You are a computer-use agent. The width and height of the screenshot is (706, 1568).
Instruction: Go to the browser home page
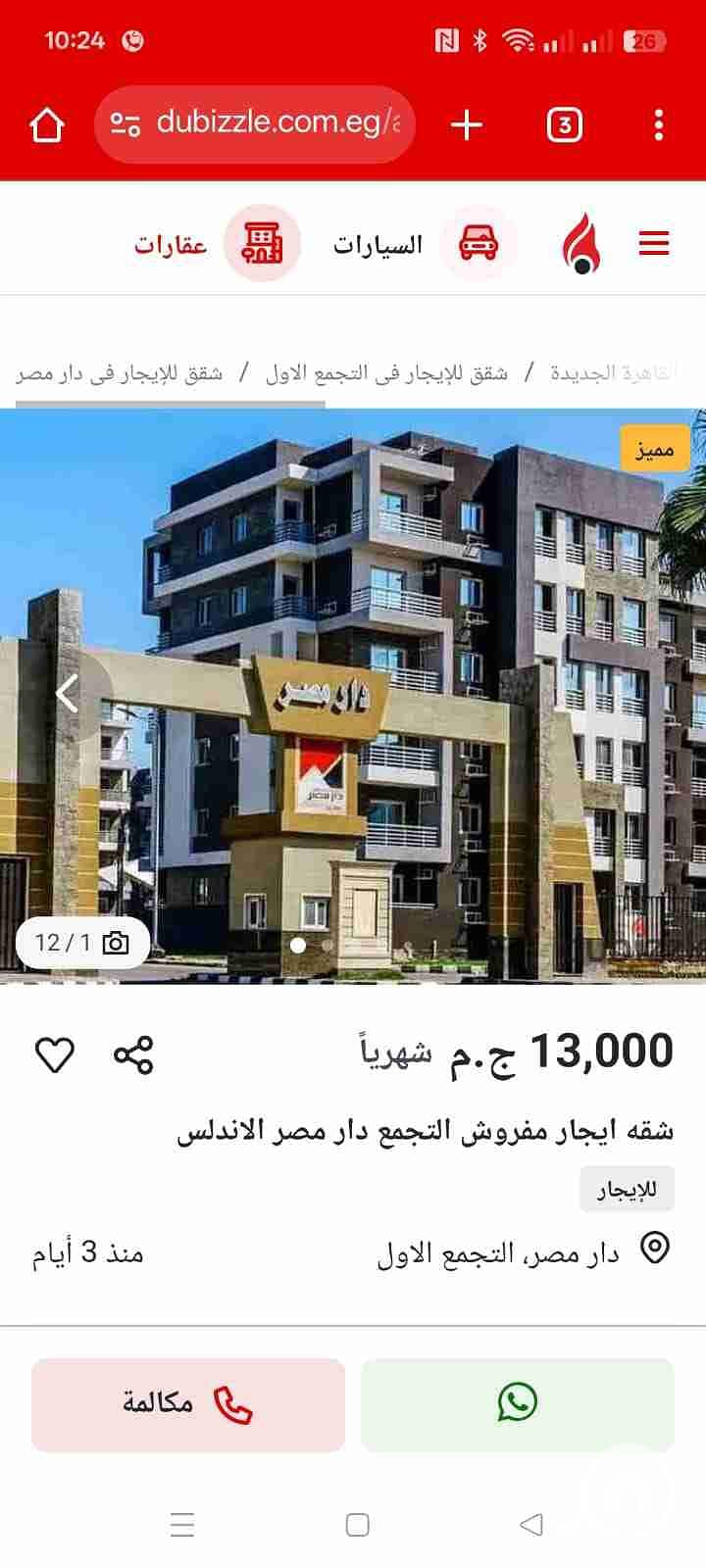(47, 125)
